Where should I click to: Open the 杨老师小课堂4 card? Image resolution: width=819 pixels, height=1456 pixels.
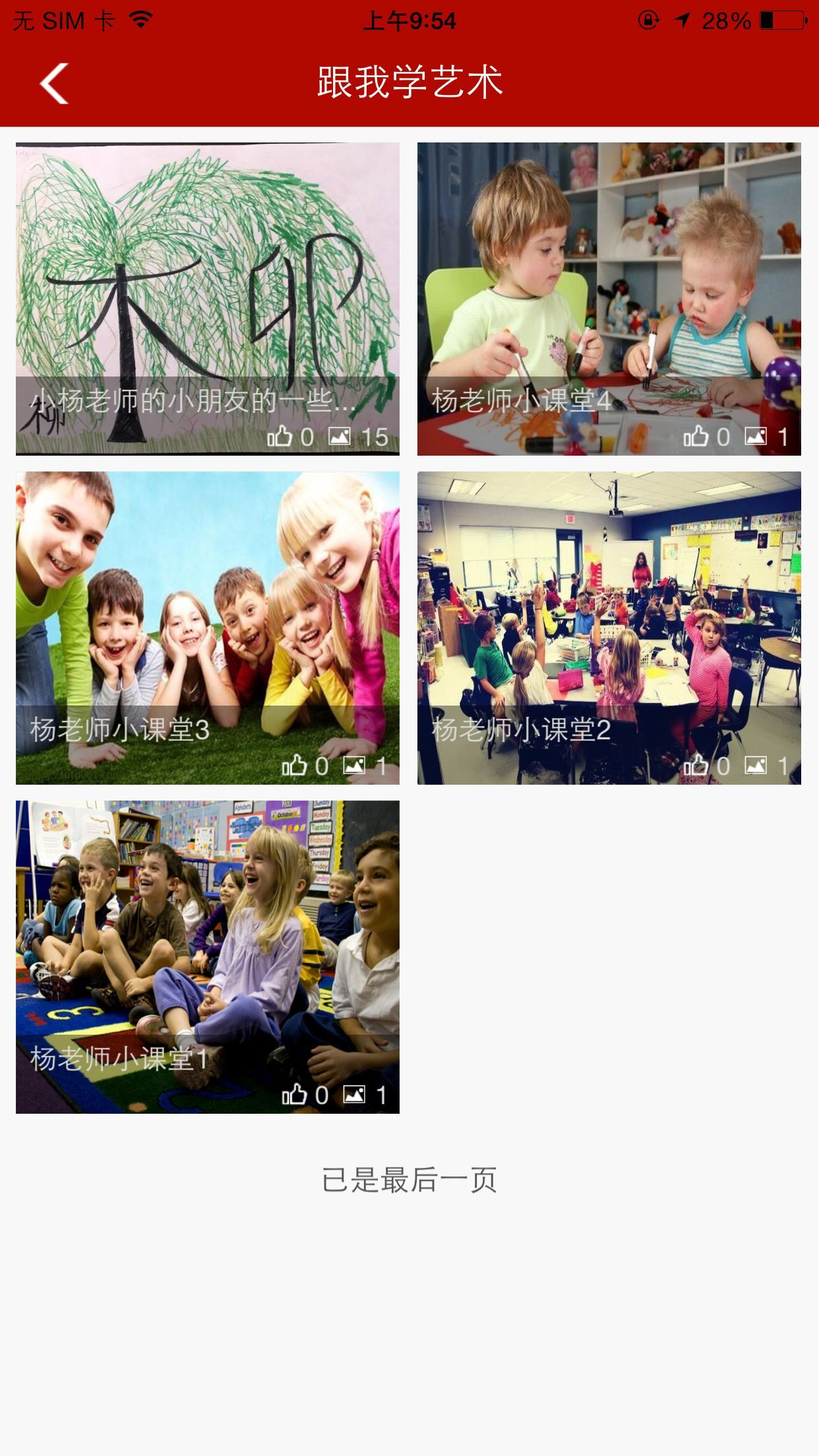pyautogui.click(x=609, y=298)
